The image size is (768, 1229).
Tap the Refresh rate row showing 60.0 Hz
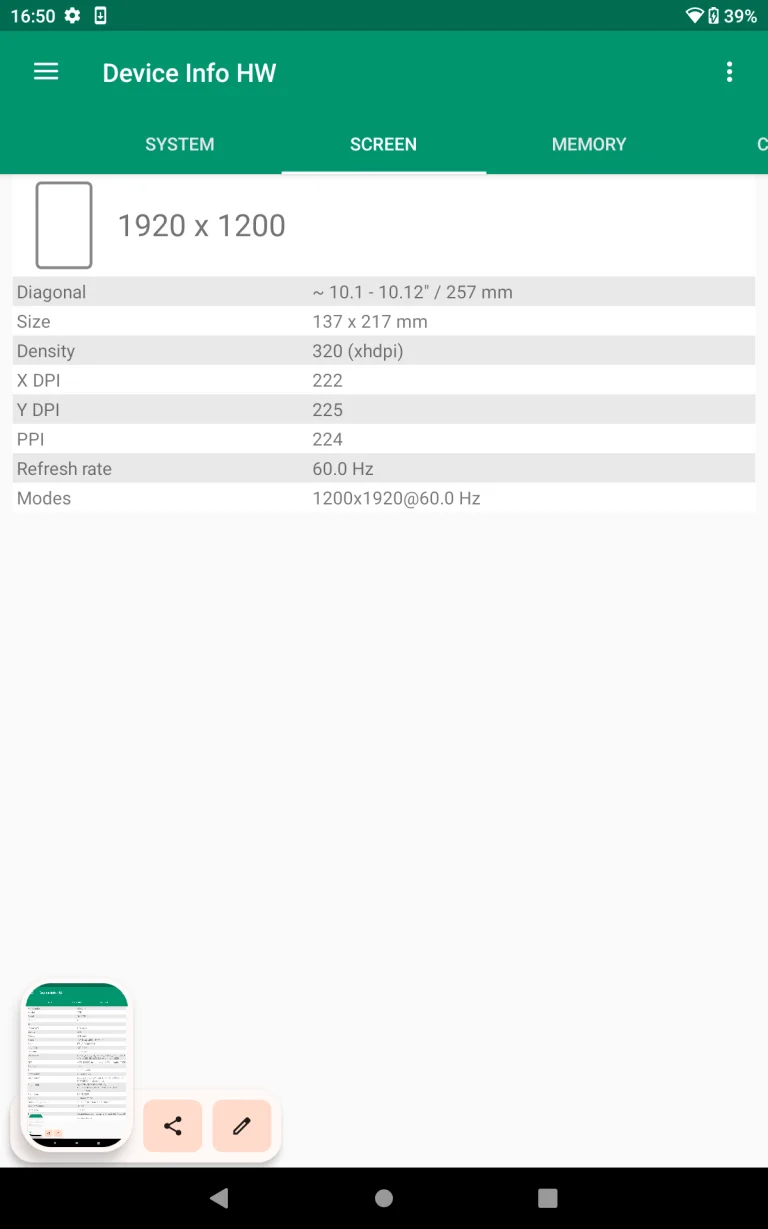(383, 468)
